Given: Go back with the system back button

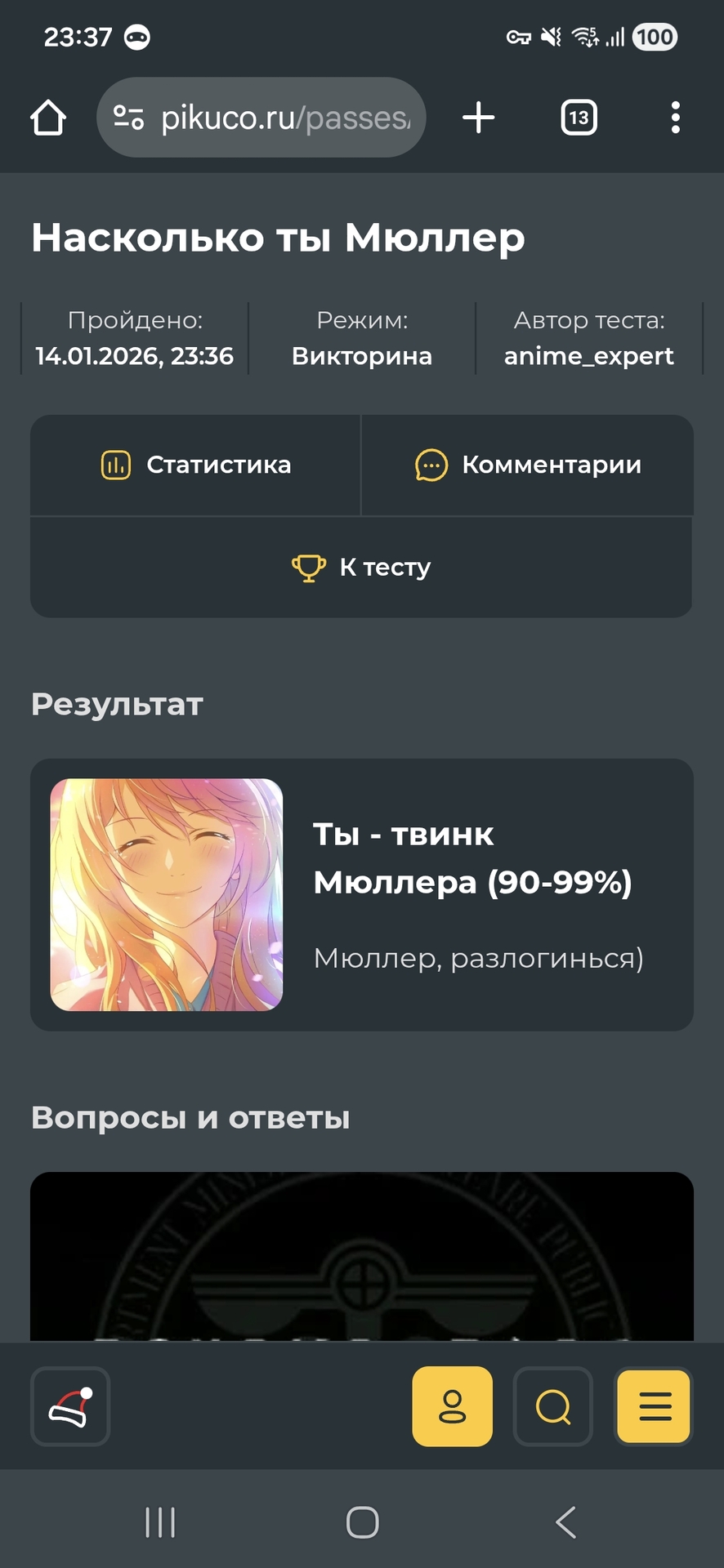Looking at the screenshot, I should point(565,1522).
